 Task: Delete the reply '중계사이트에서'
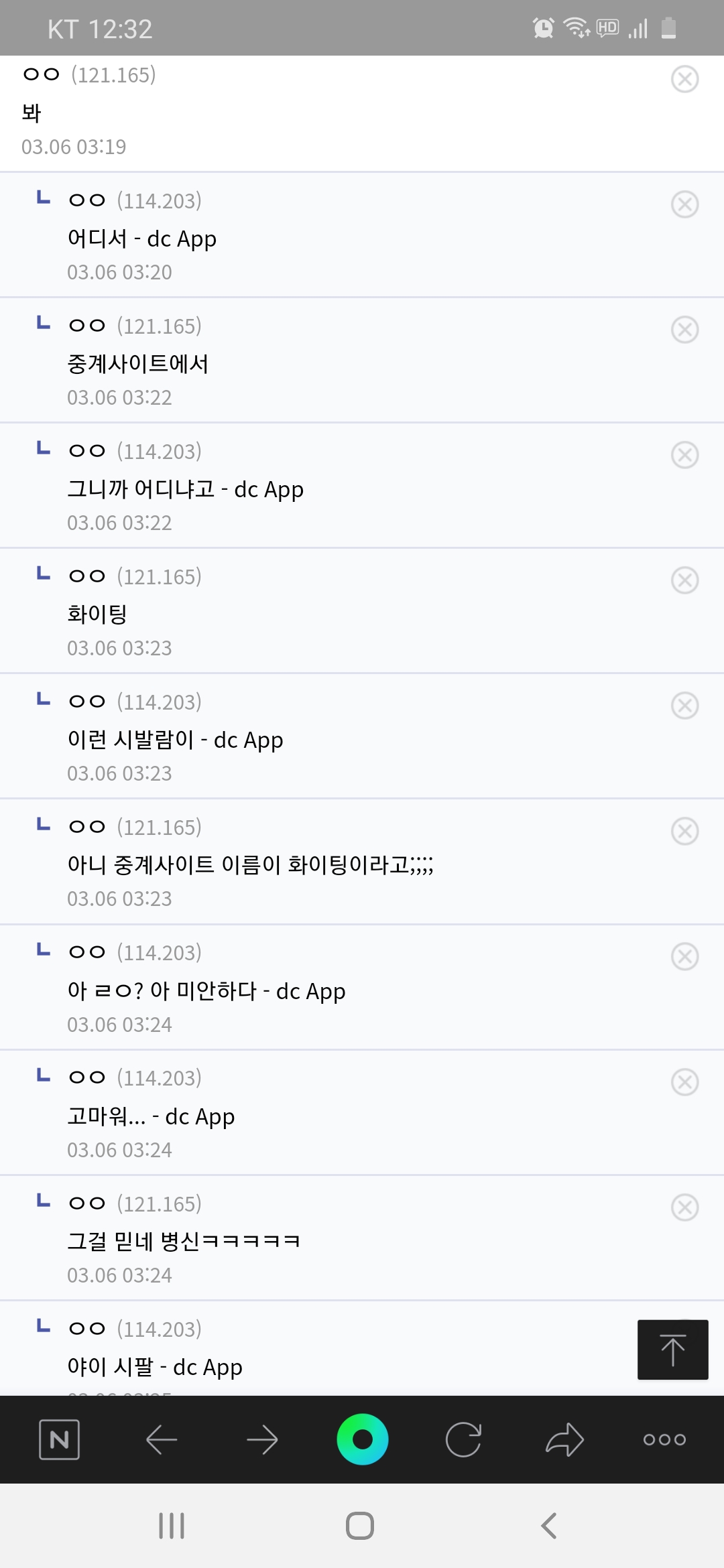pos(684,330)
